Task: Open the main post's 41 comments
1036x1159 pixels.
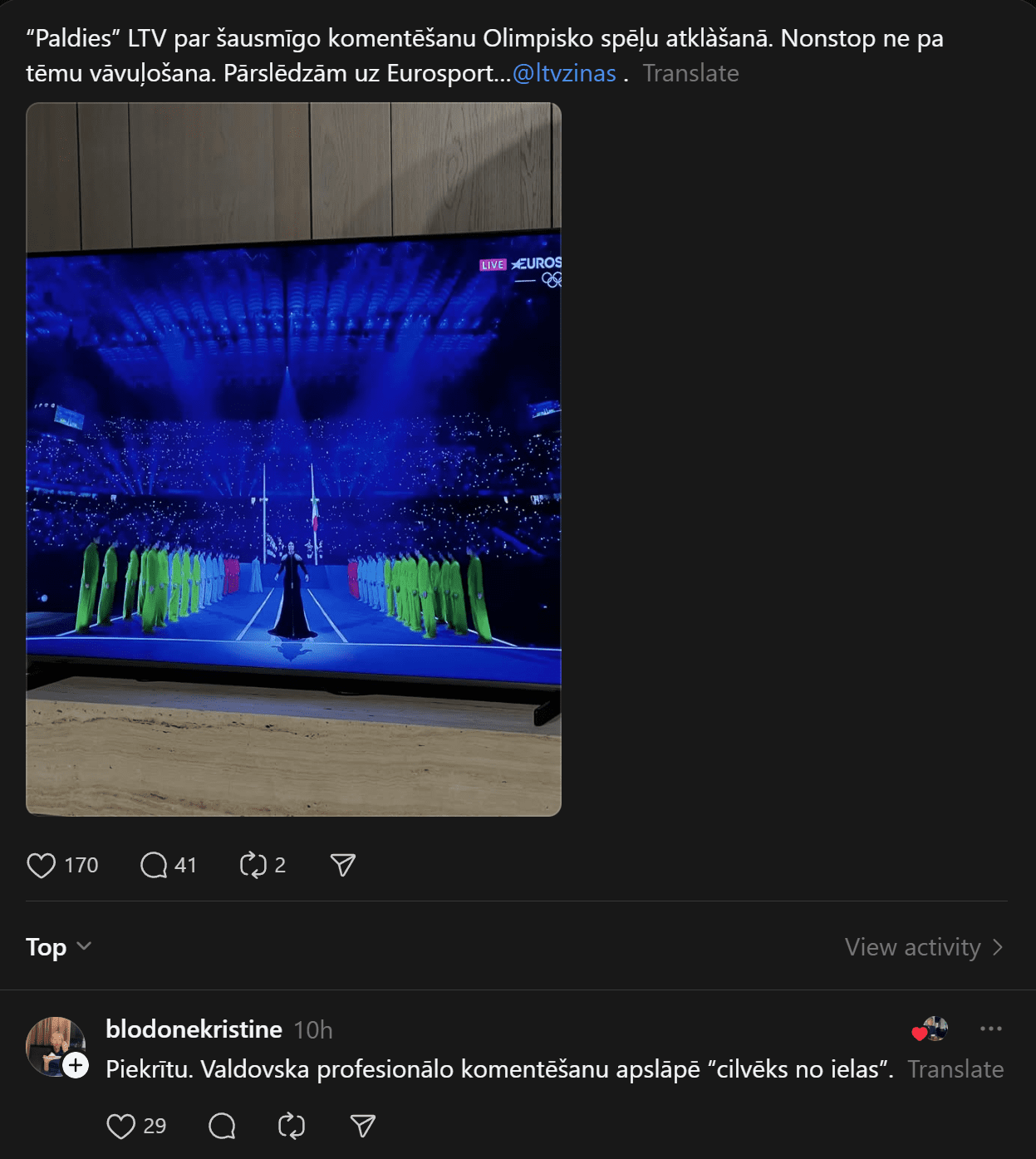Action: pyautogui.click(x=155, y=865)
